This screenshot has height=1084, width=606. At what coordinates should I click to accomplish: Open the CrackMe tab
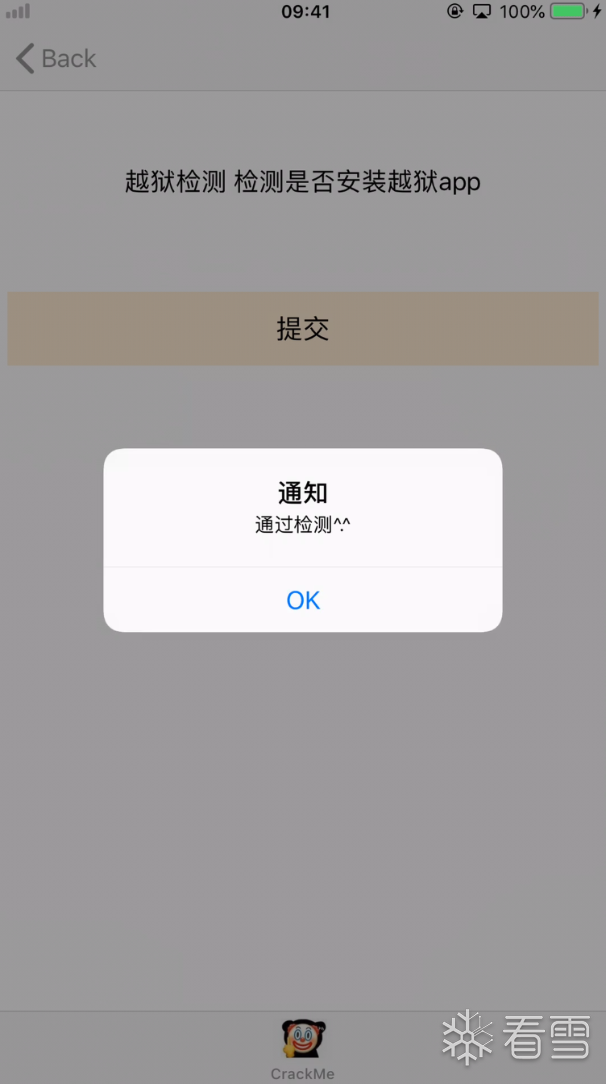302,1048
